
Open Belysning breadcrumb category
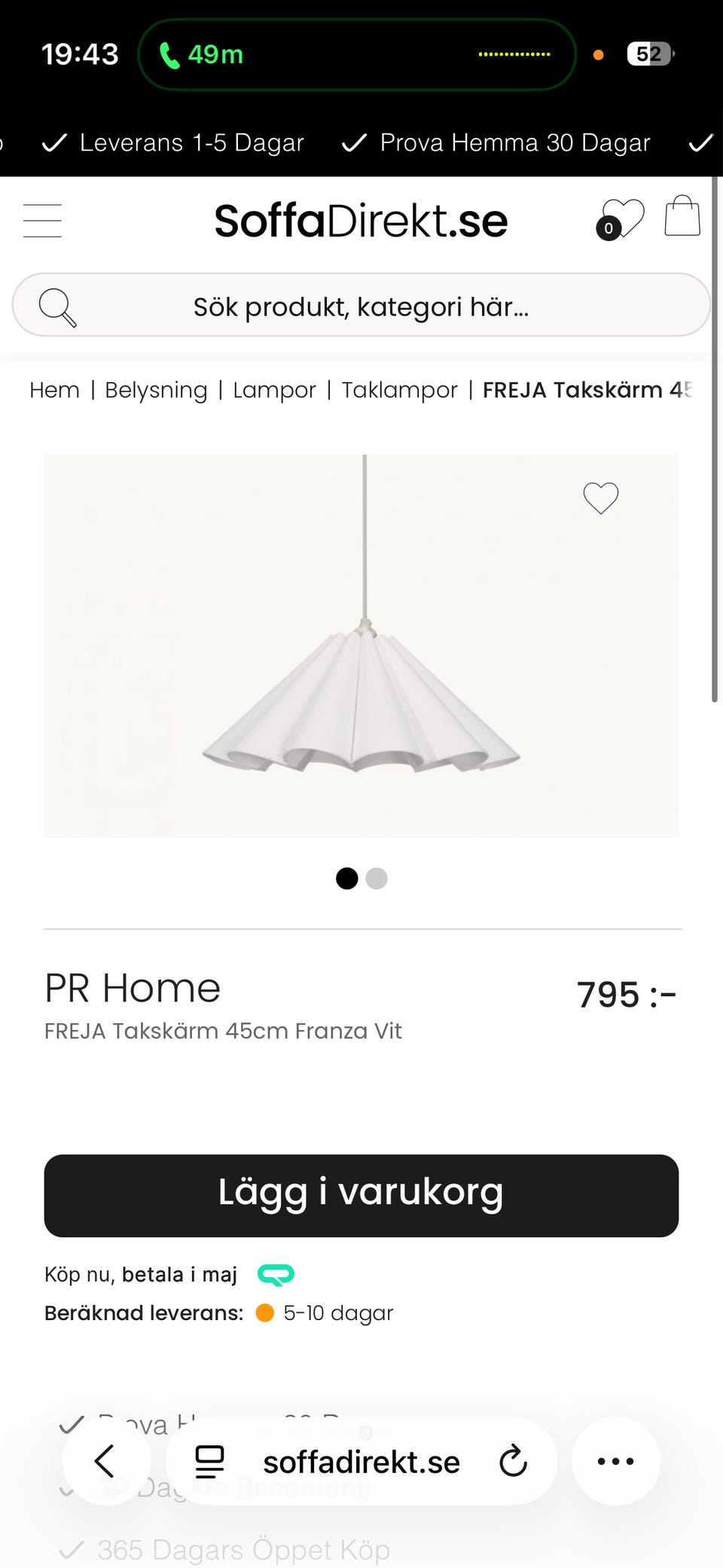[x=156, y=390]
